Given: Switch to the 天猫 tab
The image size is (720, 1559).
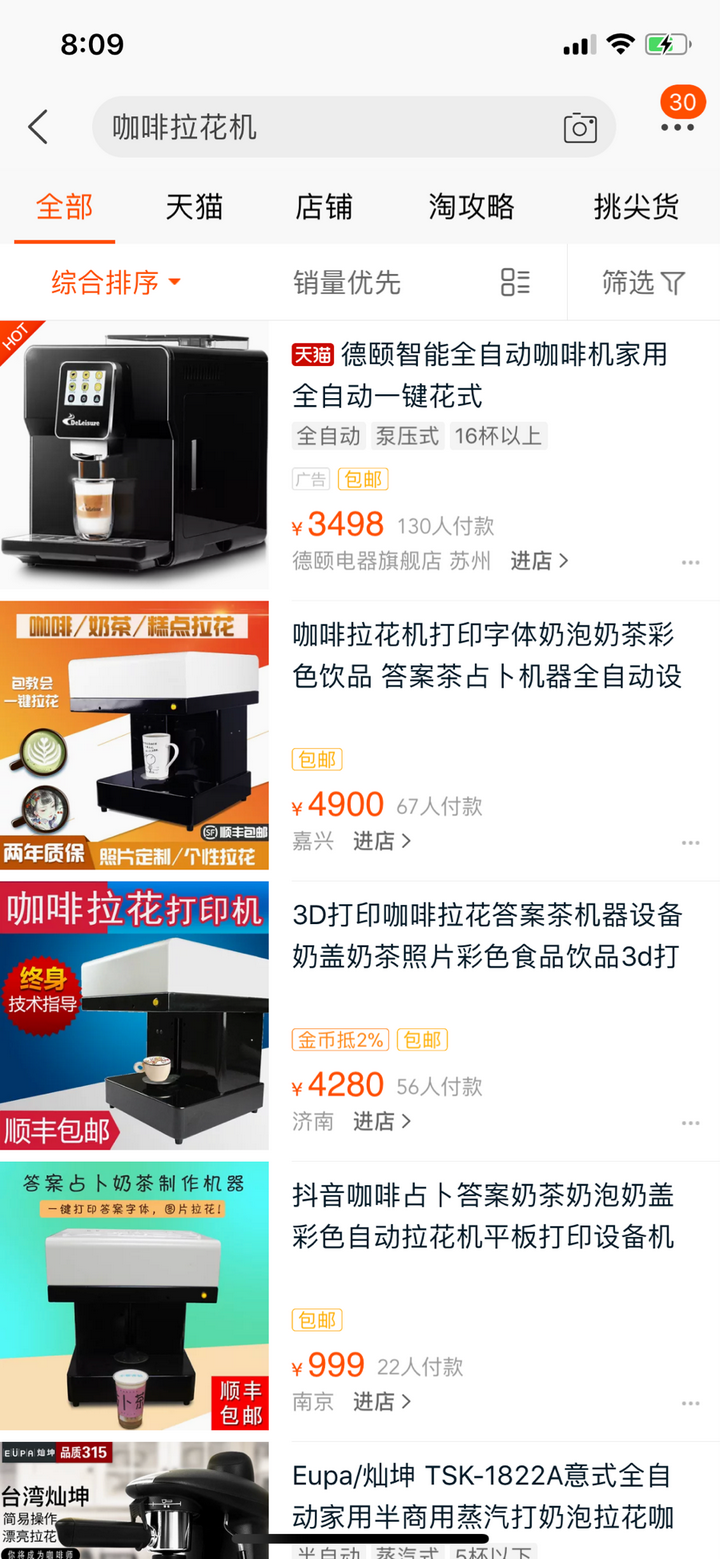Looking at the screenshot, I should [x=194, y=207].
